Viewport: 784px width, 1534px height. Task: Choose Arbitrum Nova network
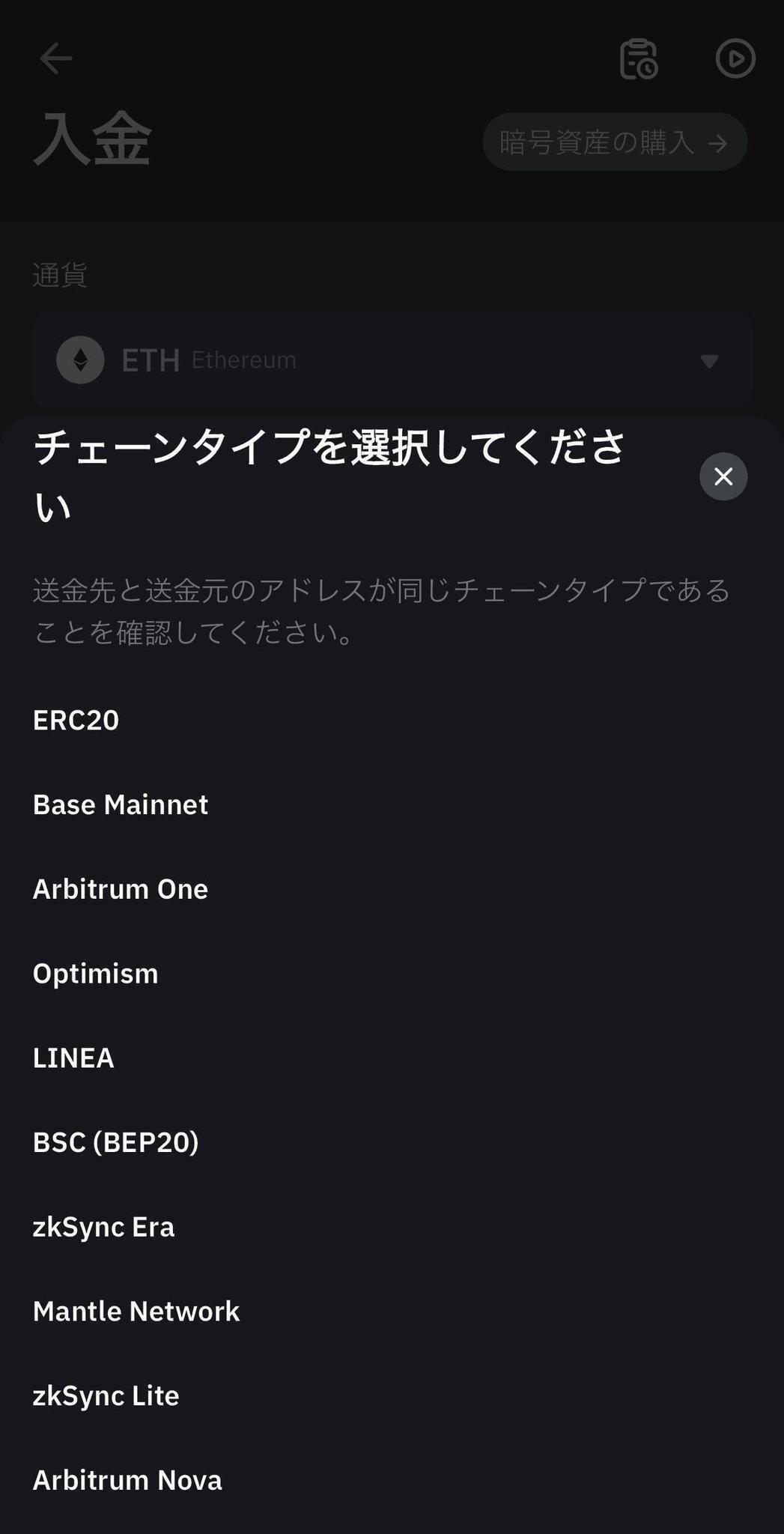coord(127,1479)
